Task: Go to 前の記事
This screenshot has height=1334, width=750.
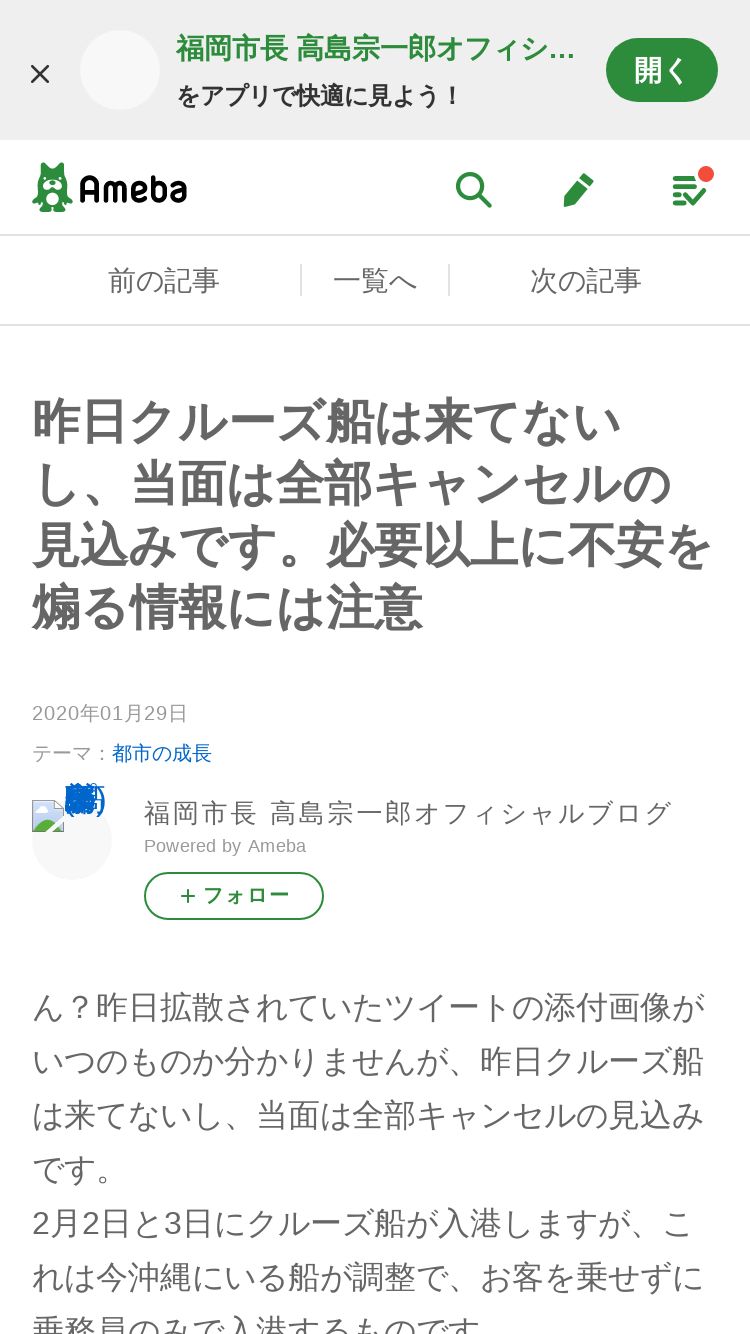Action: (163, 281)
